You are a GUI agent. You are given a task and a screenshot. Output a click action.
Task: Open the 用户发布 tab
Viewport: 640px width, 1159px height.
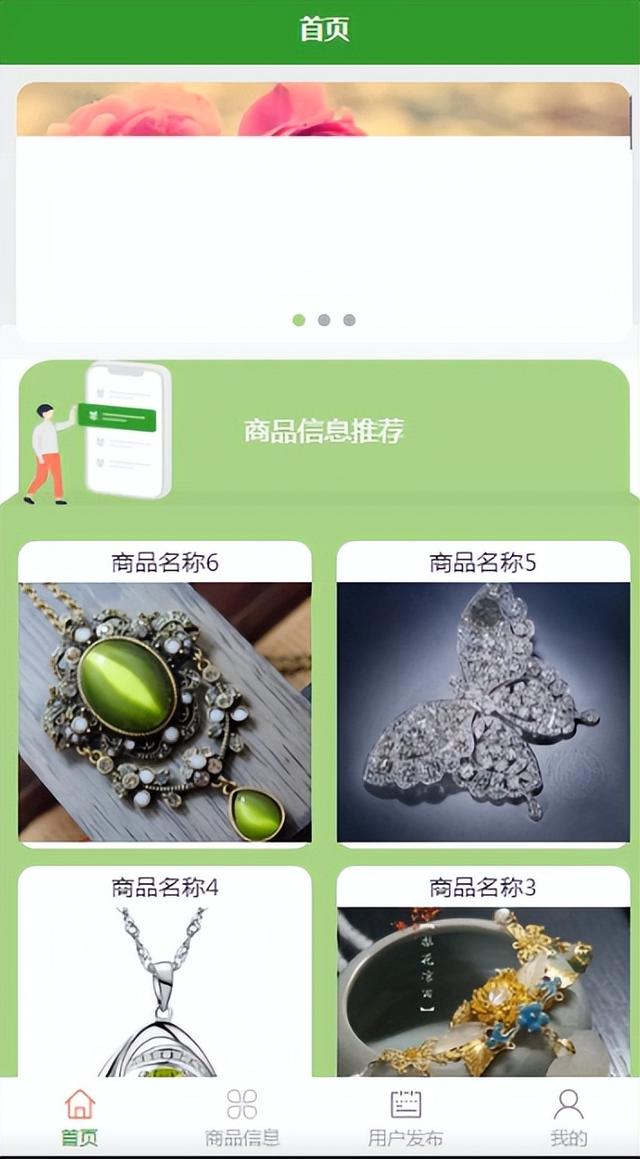[x=405, y=1117]
